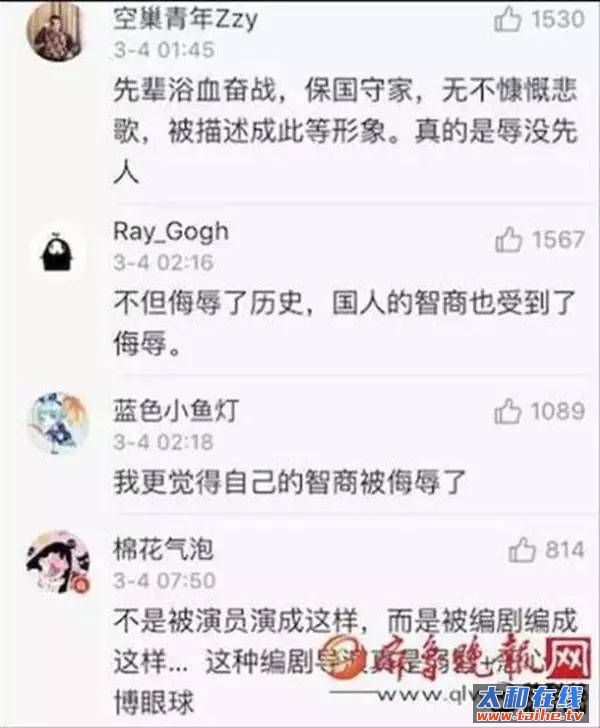Like 棉花气泡's comment
Image resolution: width=600 pixels, height=728 pixels.
coord(522,550)
